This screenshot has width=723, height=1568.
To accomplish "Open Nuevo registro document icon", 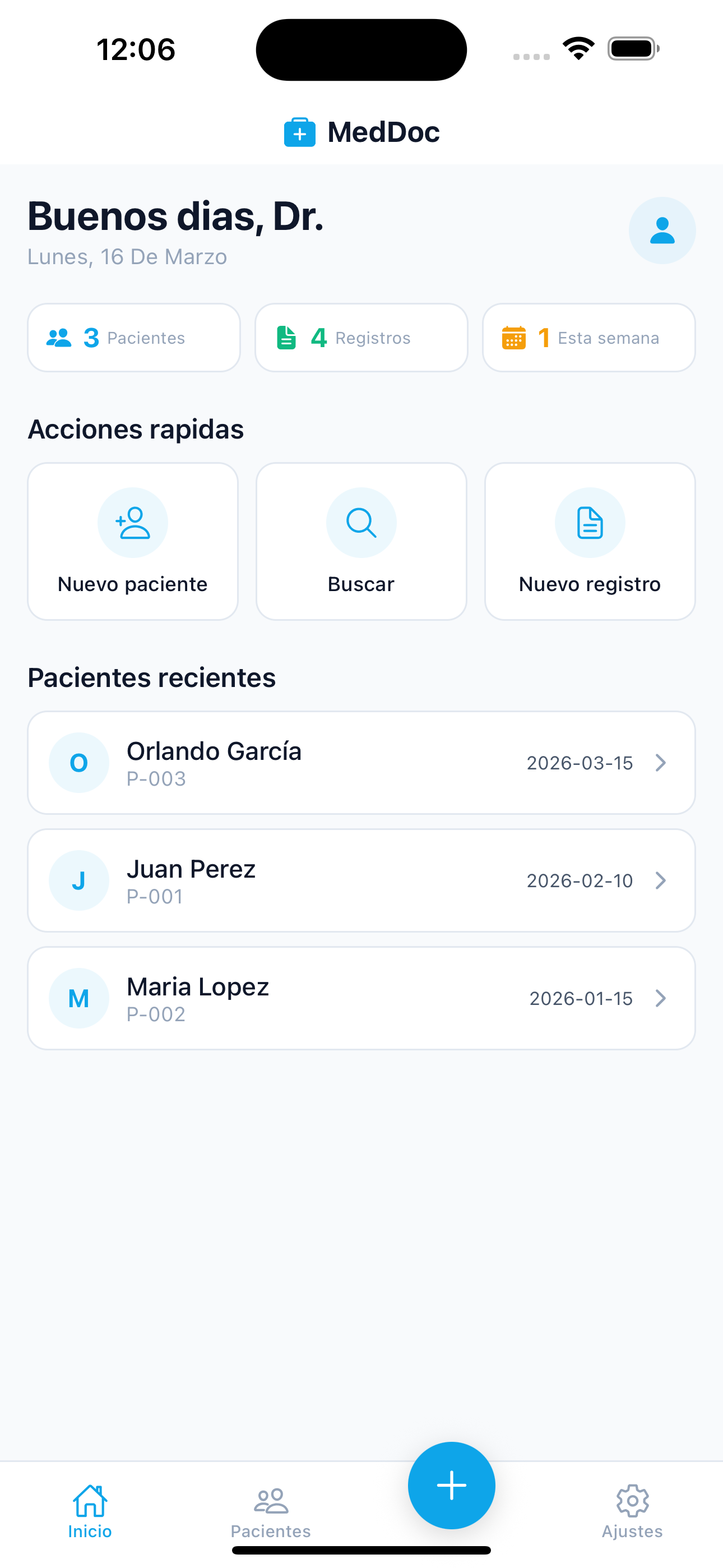I will pyautogui.click(x=590, y=522).
